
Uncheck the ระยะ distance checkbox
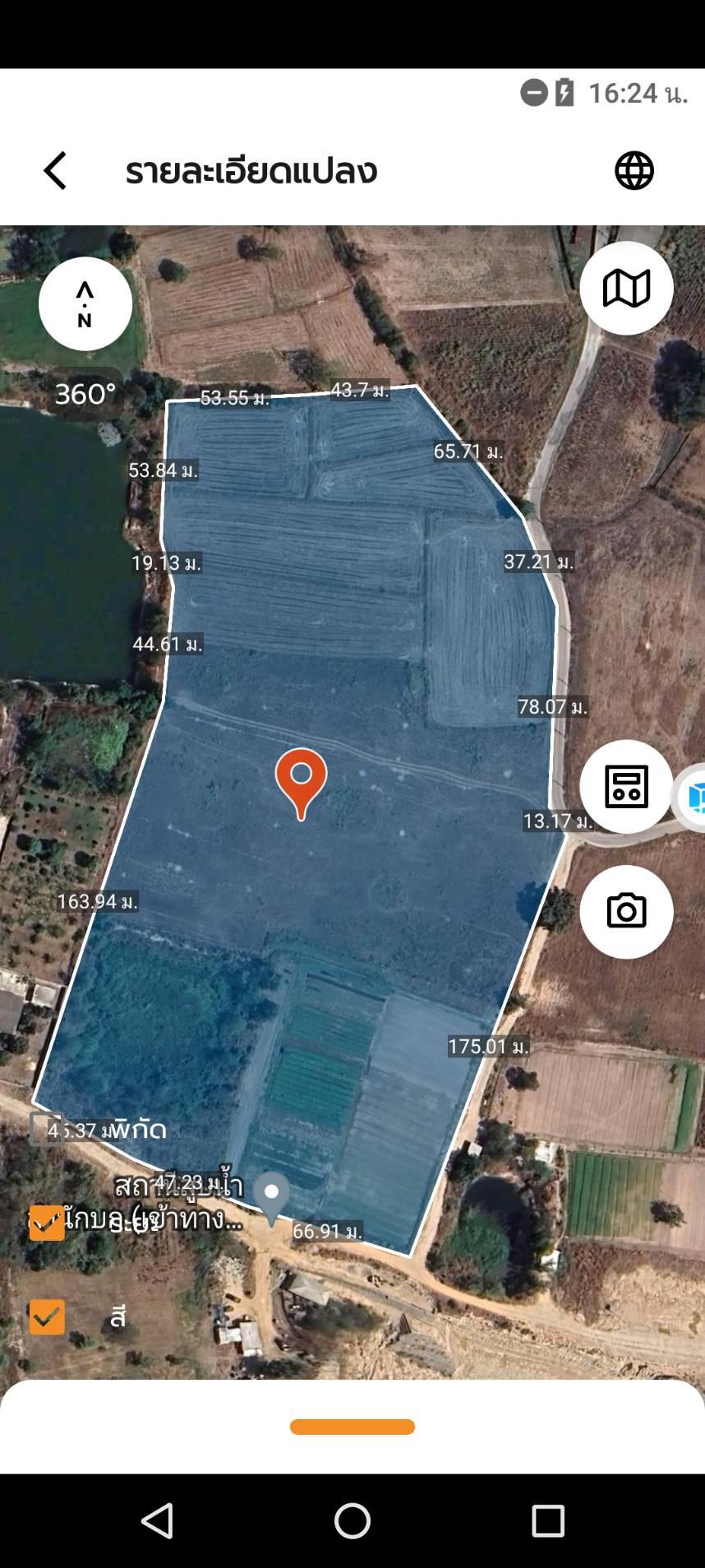[47, 1223]
